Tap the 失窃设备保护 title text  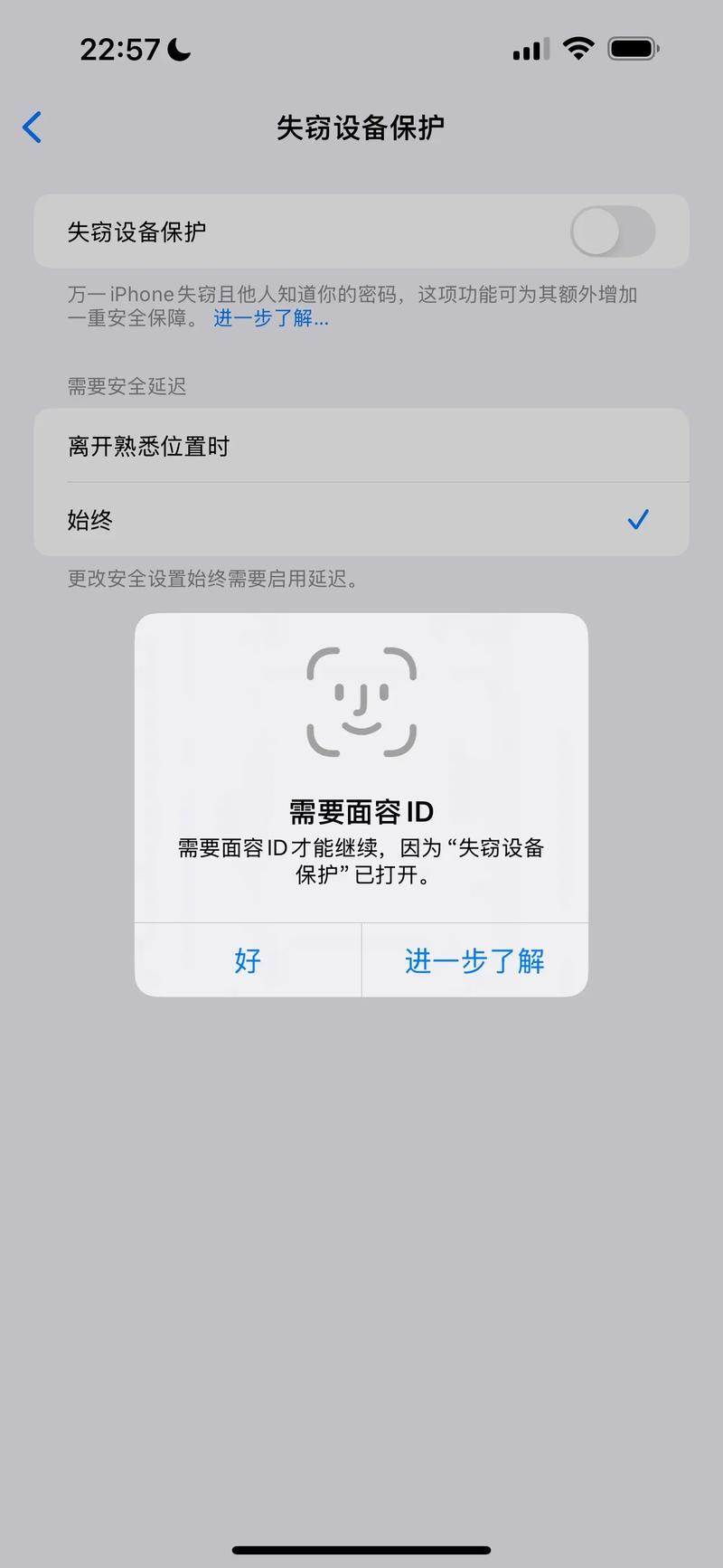pyautogui.click(x=361, y=128)
